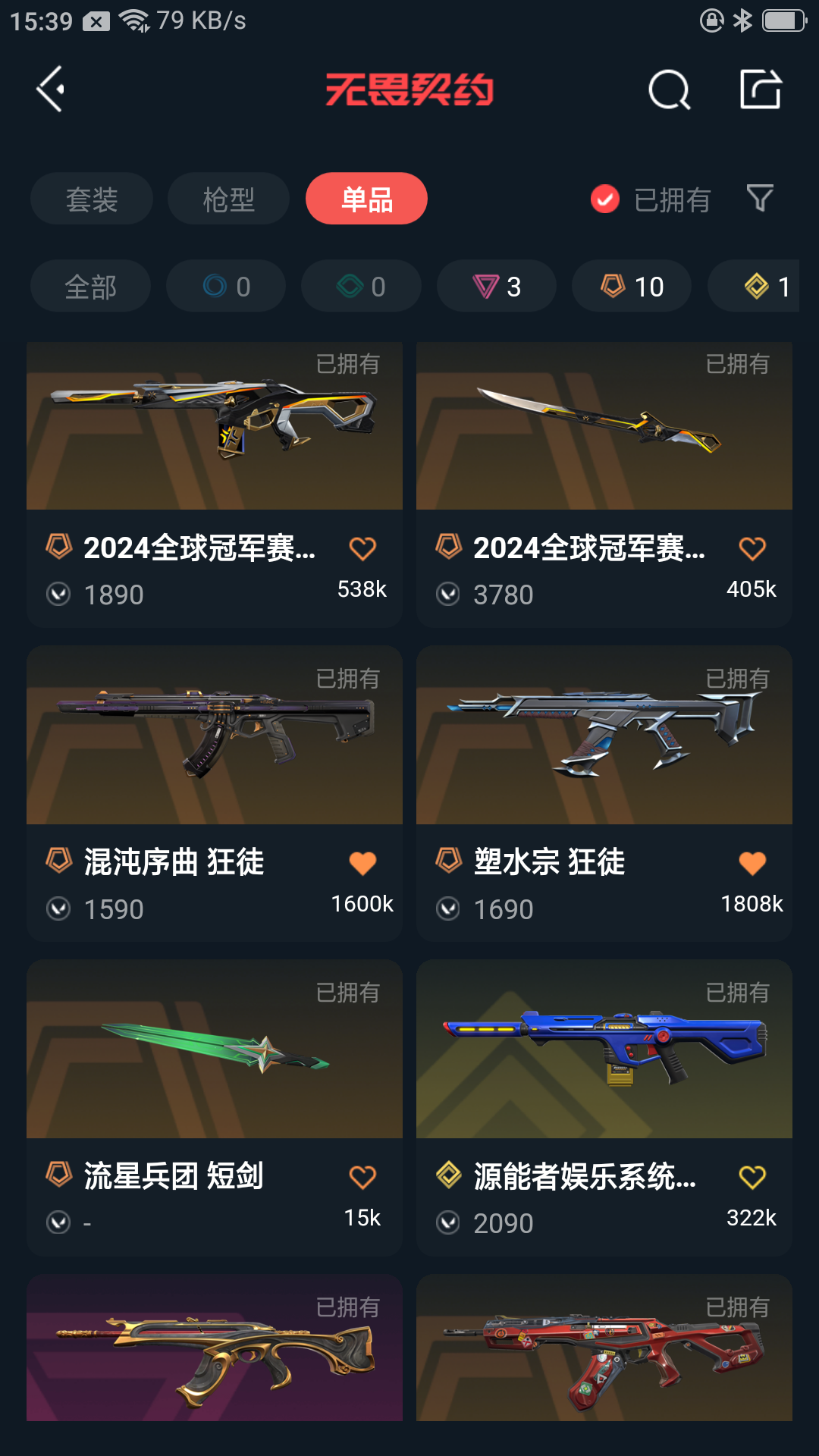Go back using the top-left arrow

coord(51,89)
